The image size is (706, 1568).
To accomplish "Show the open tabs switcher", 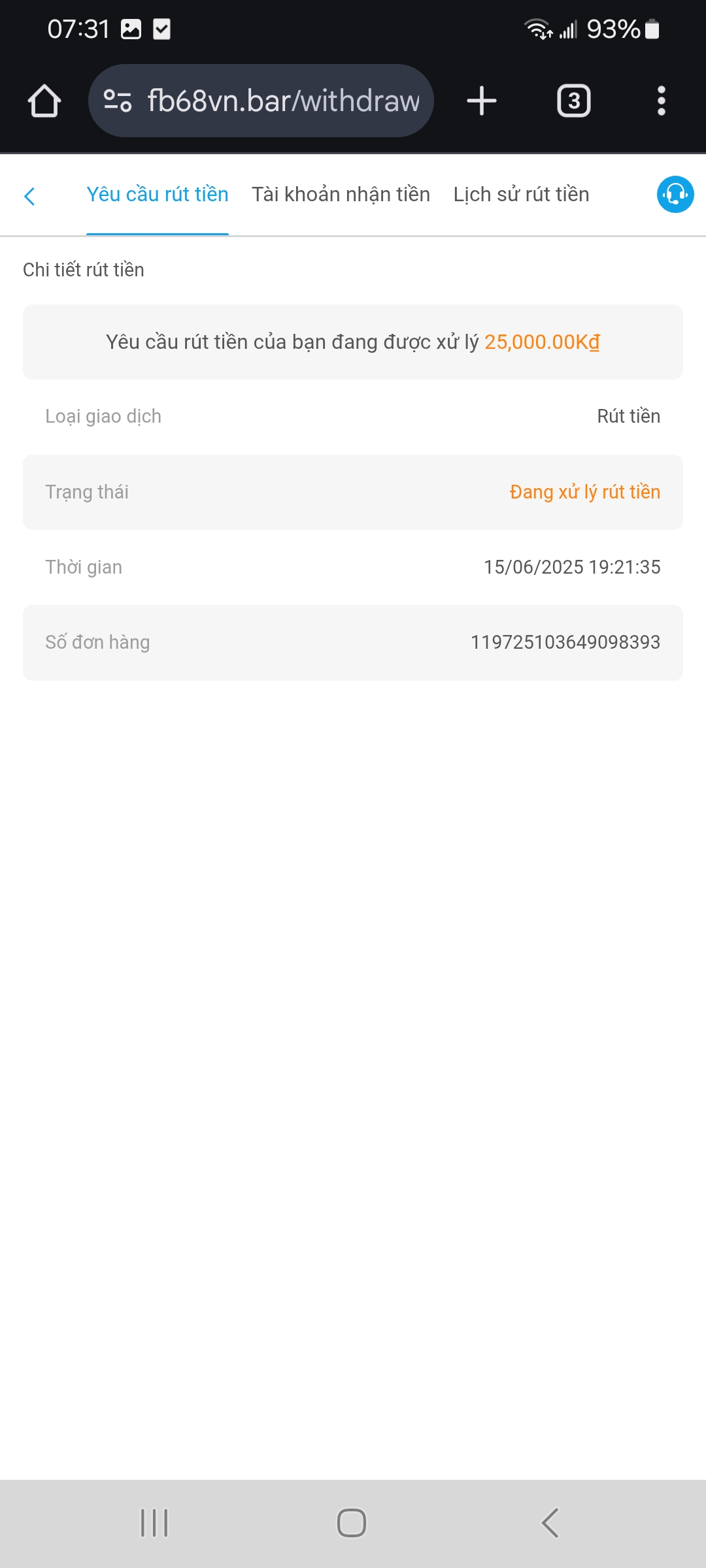I will click(573, 101).
